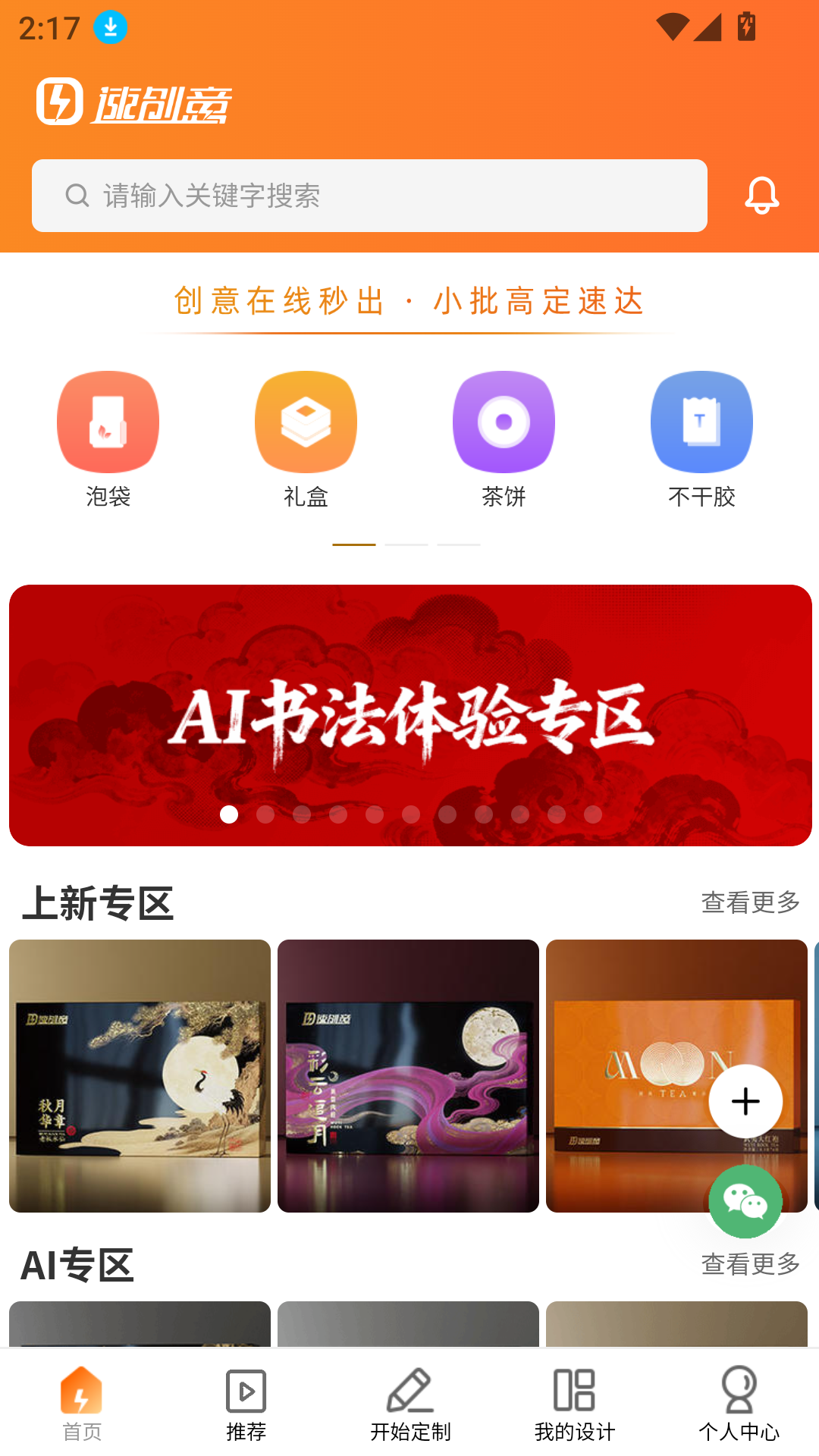Screen dimensions: 819x1456
Task: Click the 速创意 app logo
Action: [133, 103]
